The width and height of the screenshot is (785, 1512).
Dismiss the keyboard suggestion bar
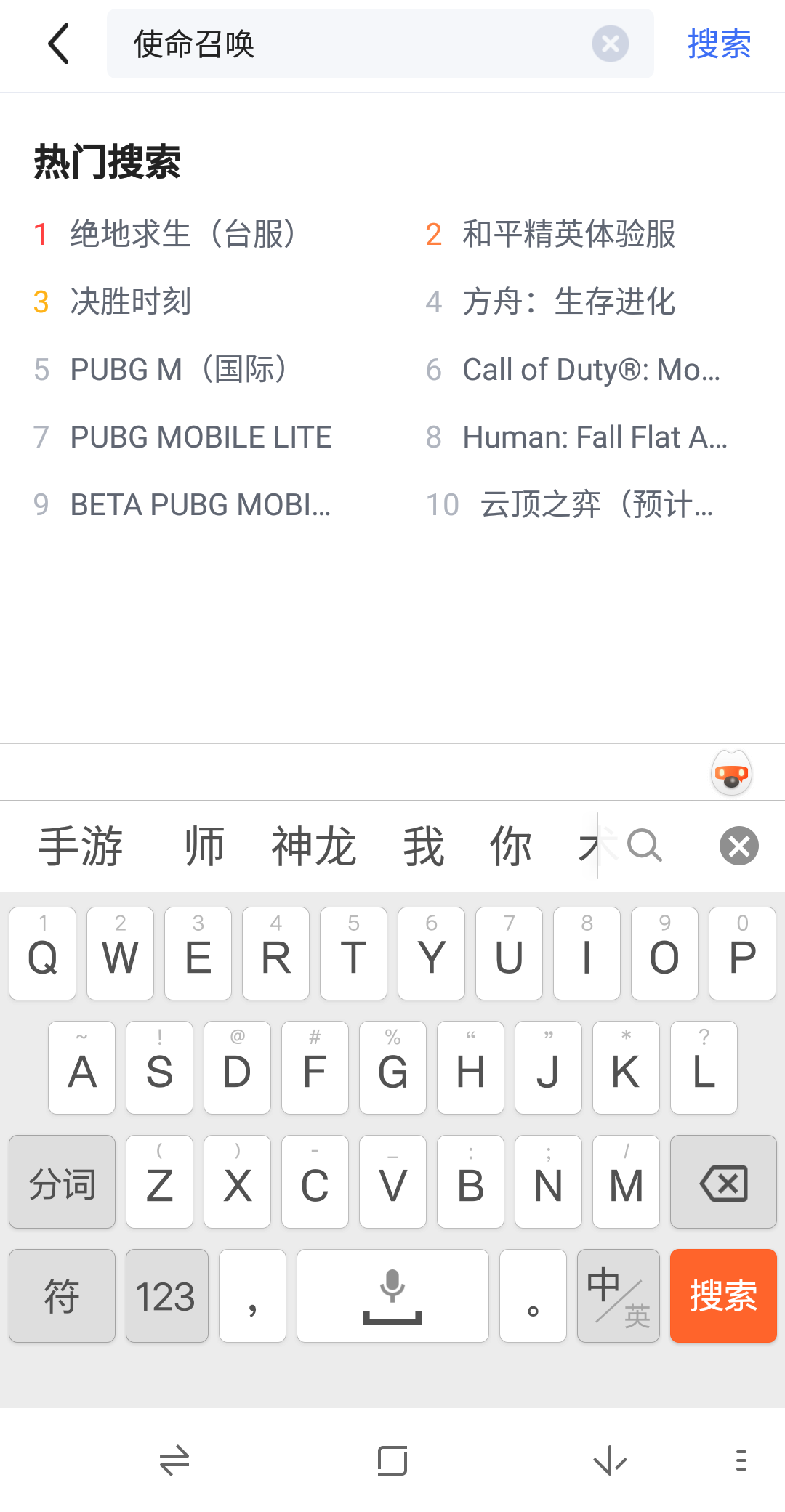pyautogui.click(x=738, y=846)
